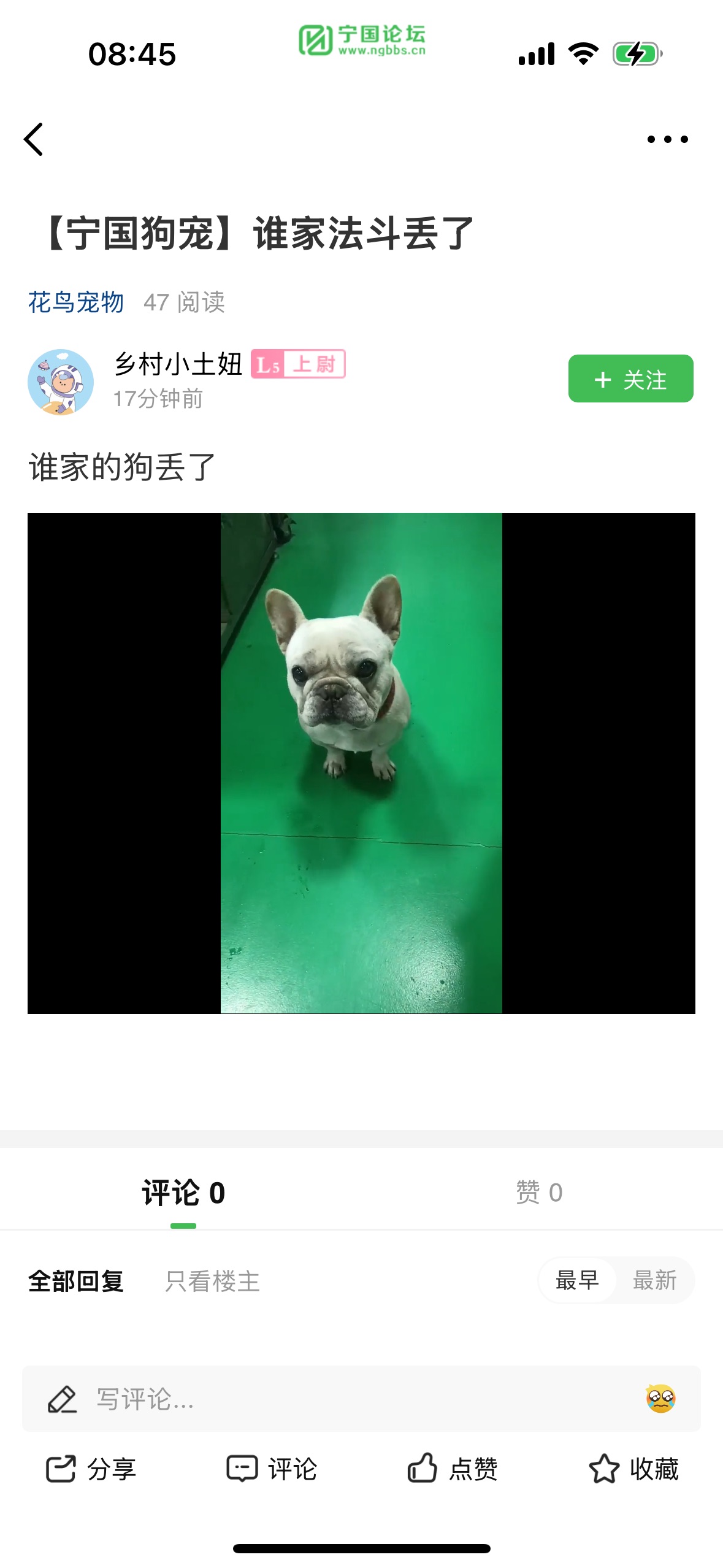Sort comments by 最早
Viewport: 723px width, 1568px height.
(577, 1280)
